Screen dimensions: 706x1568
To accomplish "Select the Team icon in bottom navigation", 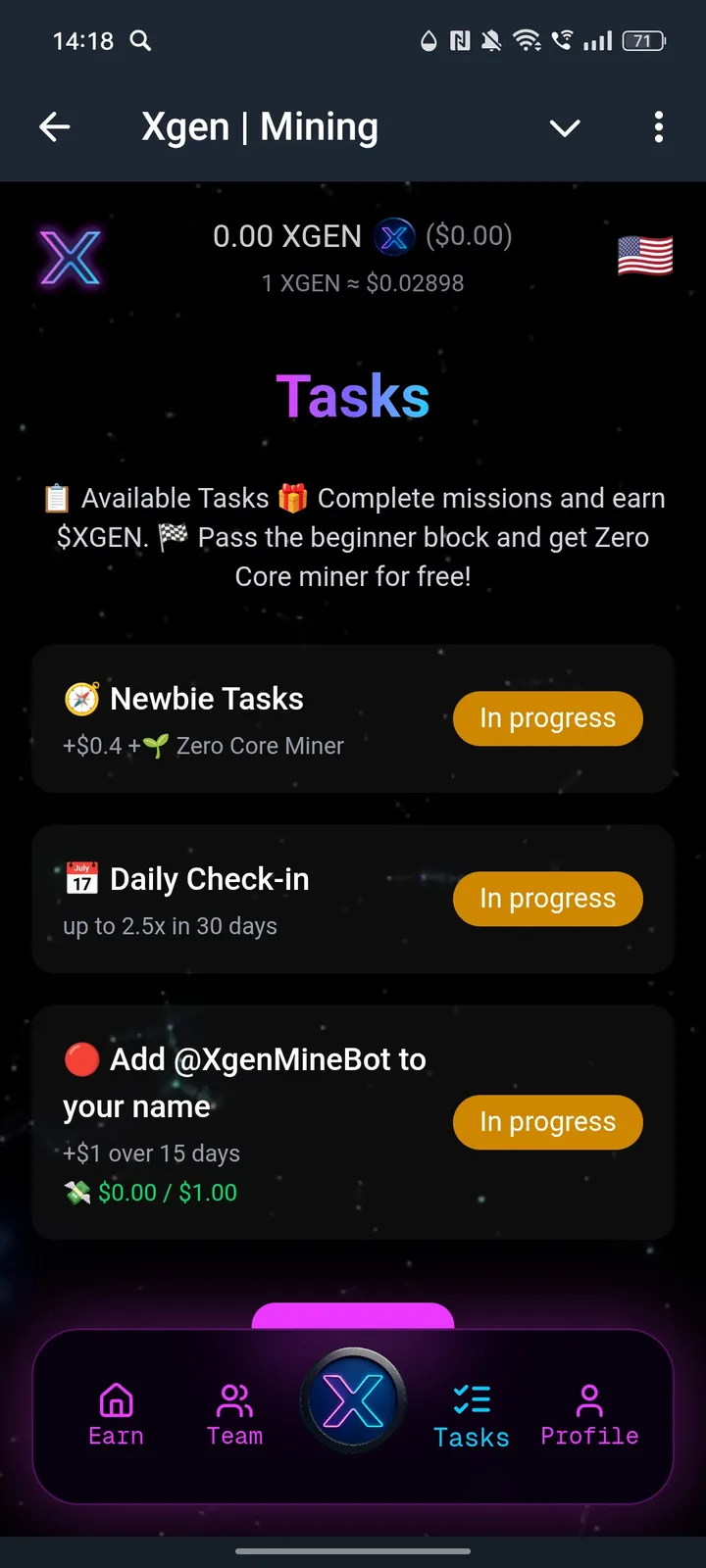I will 233,1399.
